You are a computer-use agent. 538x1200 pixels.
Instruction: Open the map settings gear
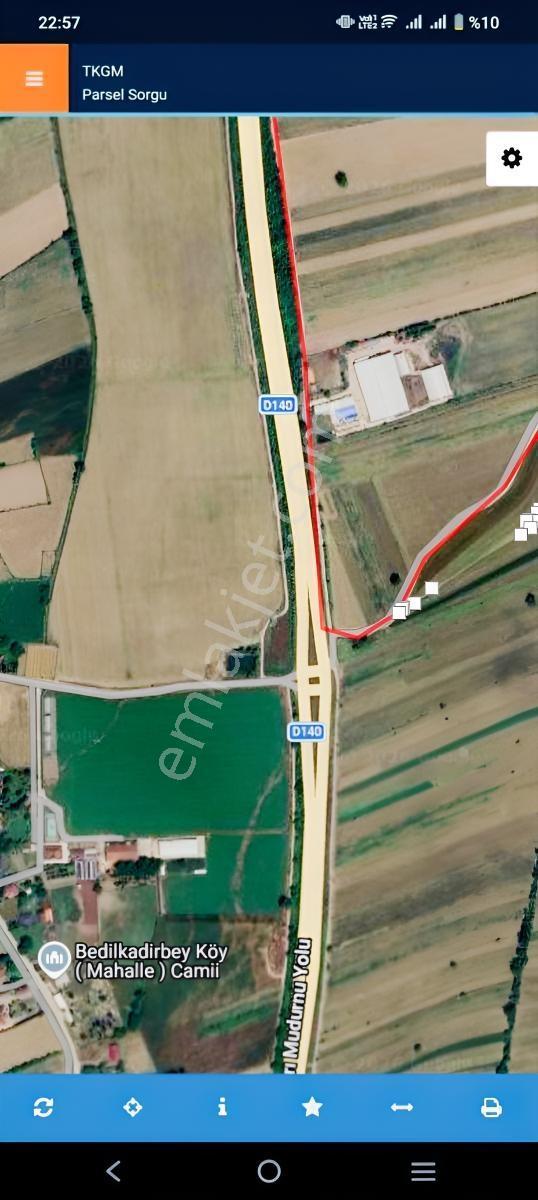512,158
